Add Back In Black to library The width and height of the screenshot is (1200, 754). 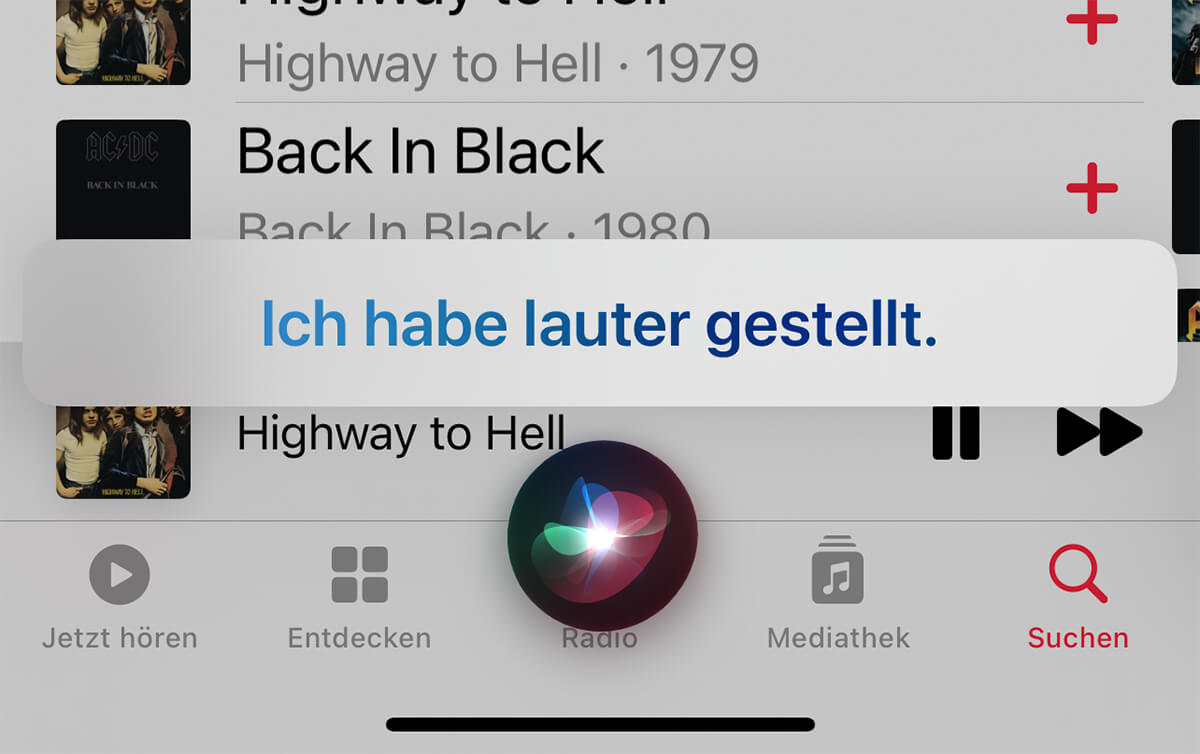[1091, 188]
